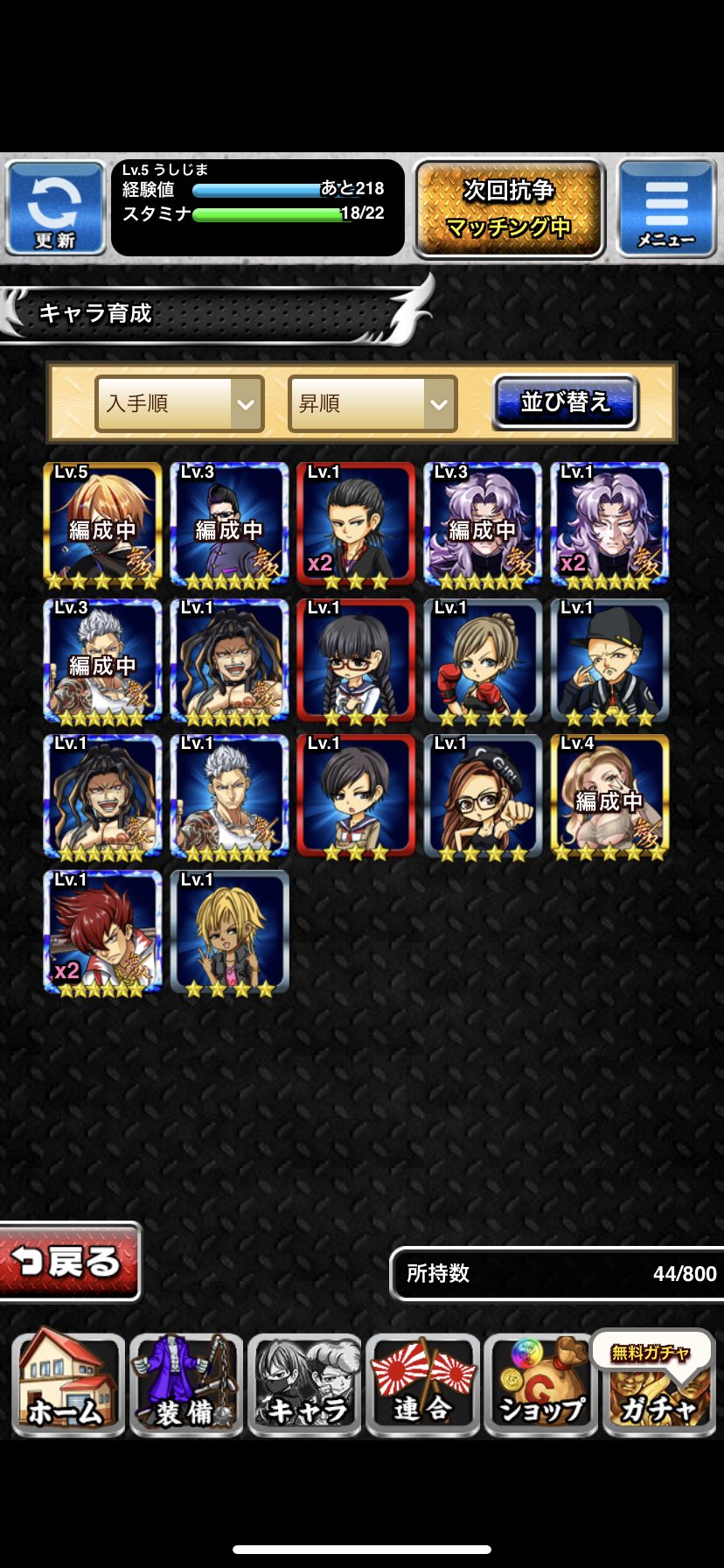
Task: Tap the 更新 refresh button
Action: 55,207
